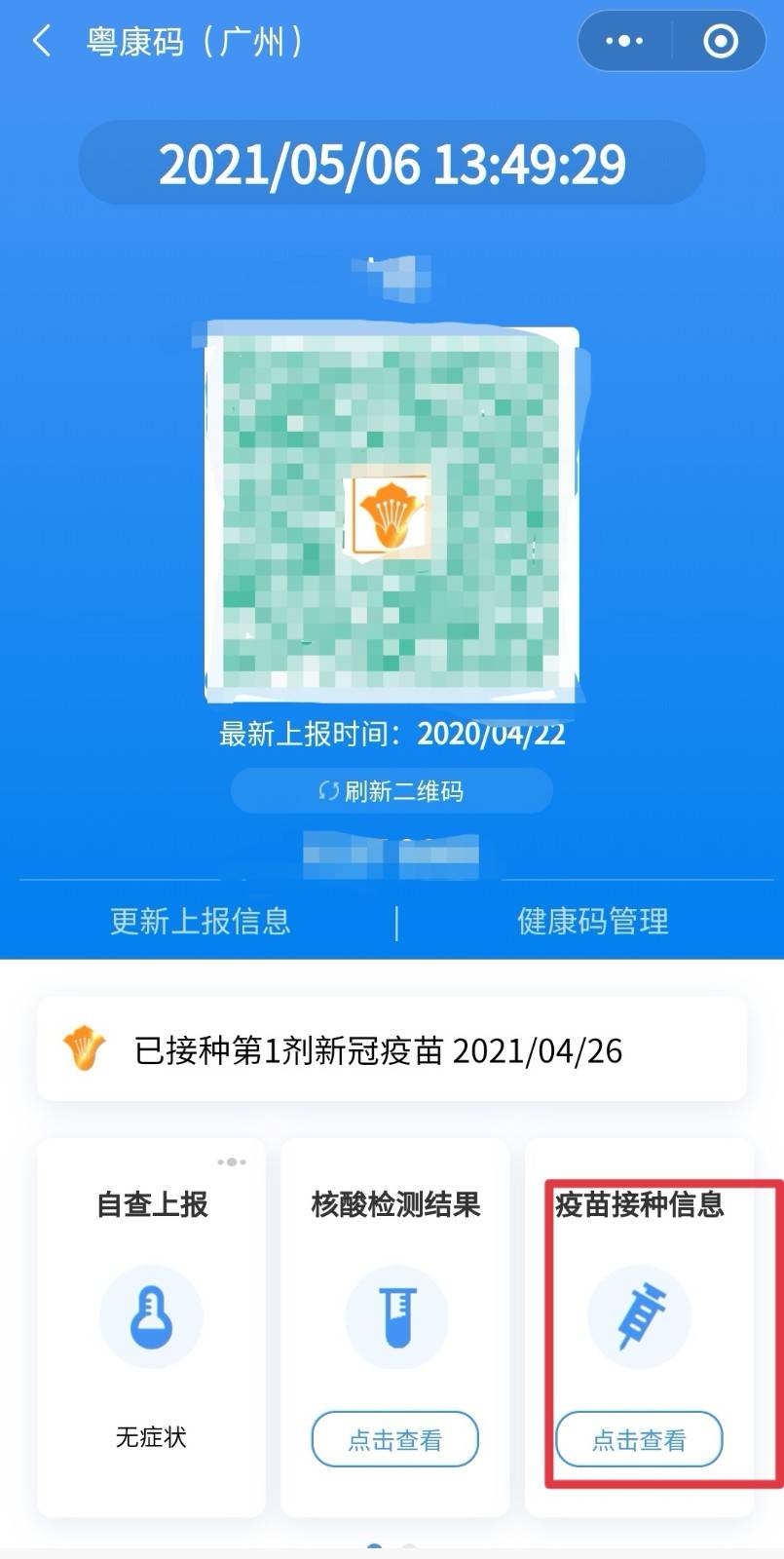Close the mini-program via circle icon
Image resolution: width=784 pixels, height=1559 pixels.
[x=720, y=42]
